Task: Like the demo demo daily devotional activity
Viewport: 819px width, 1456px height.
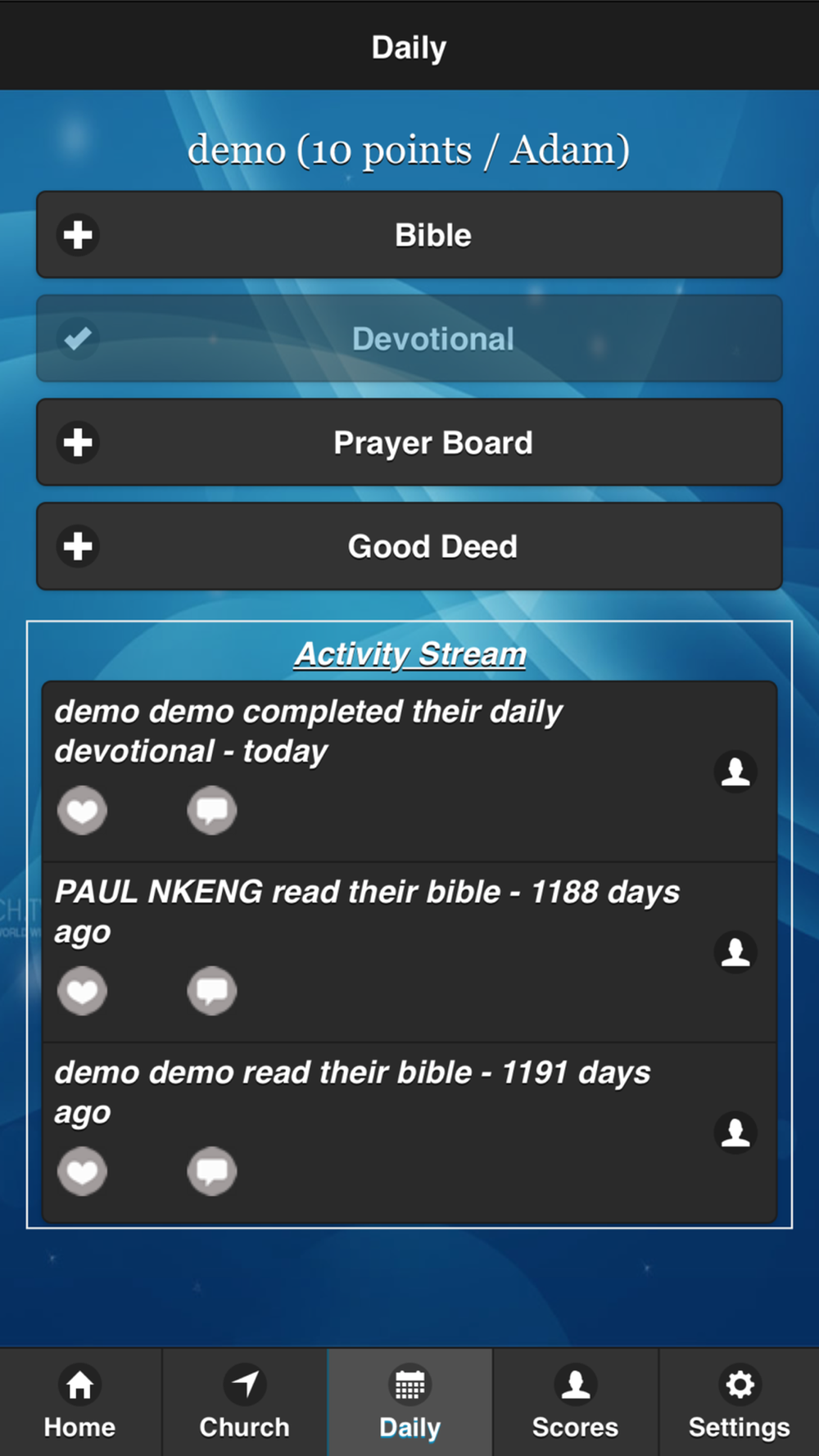Action: (x=82, y=811)
